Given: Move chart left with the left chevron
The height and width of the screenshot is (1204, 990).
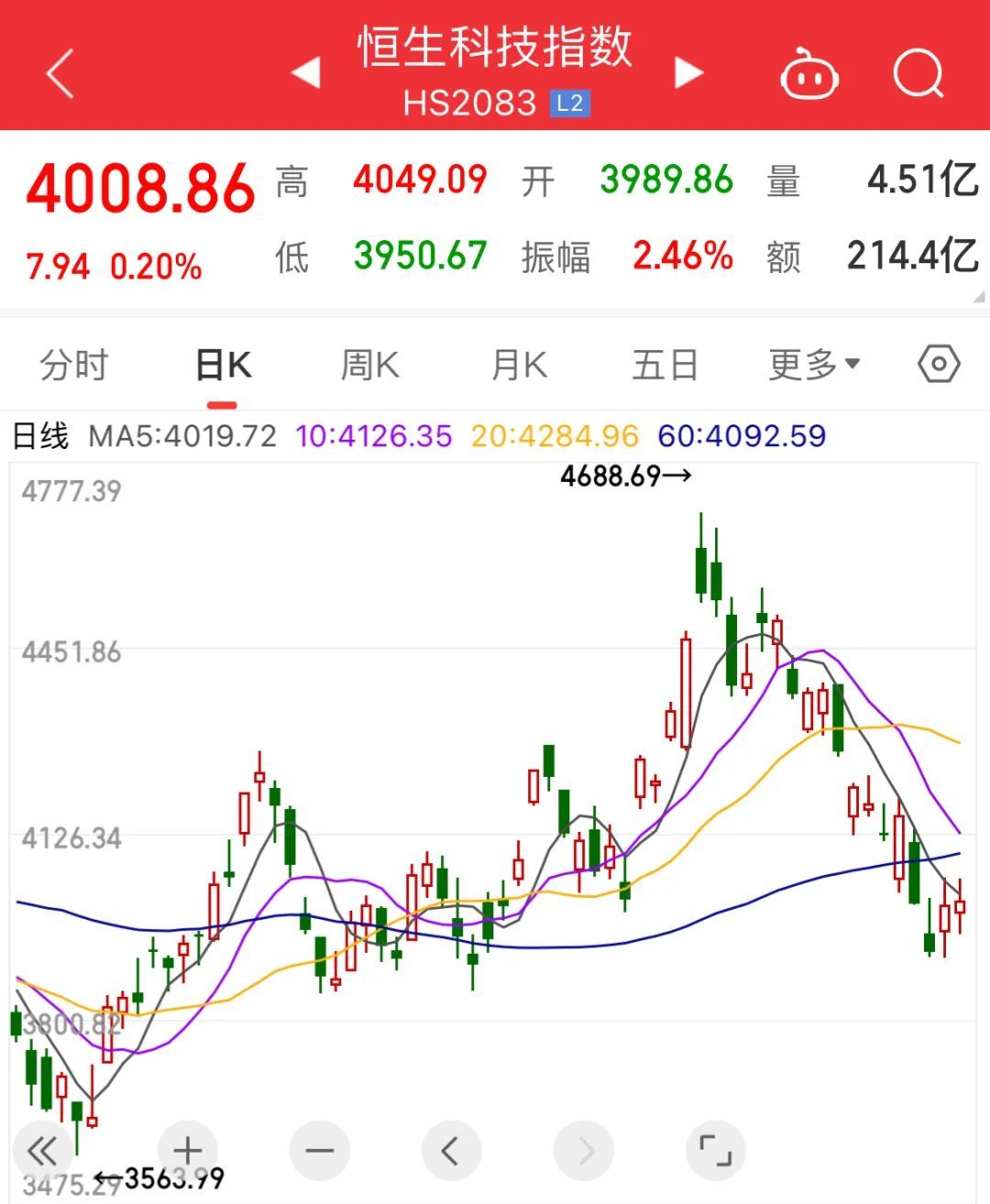Looking at the screenshot, I should click(x=451, y=1150).
